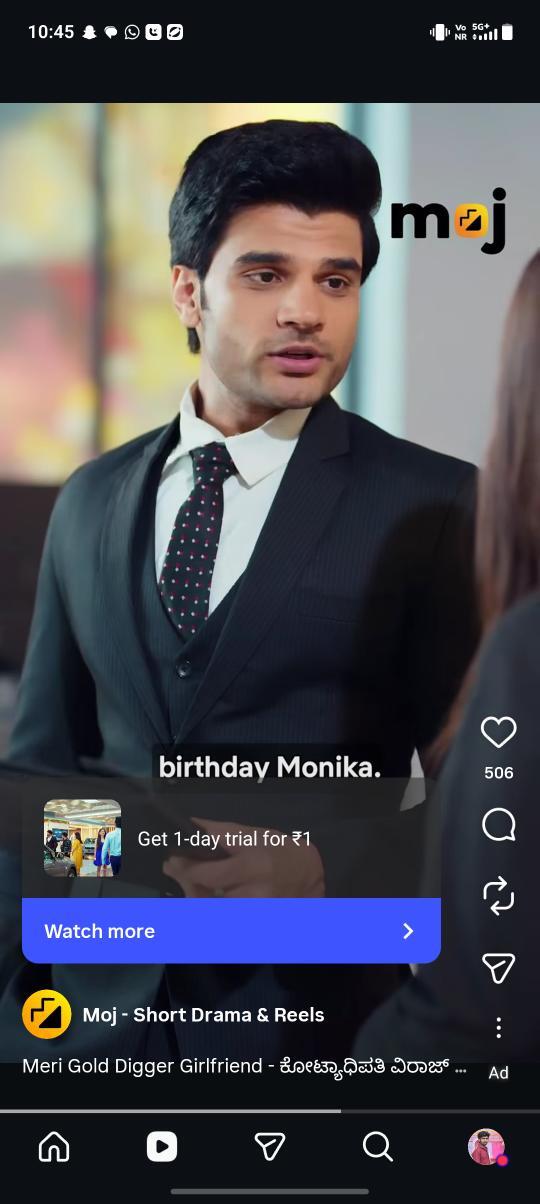Image resolution: width=540 pixels, height=1204 pixels.
Task: Like this Moj reel
Action: click(498, 732)
